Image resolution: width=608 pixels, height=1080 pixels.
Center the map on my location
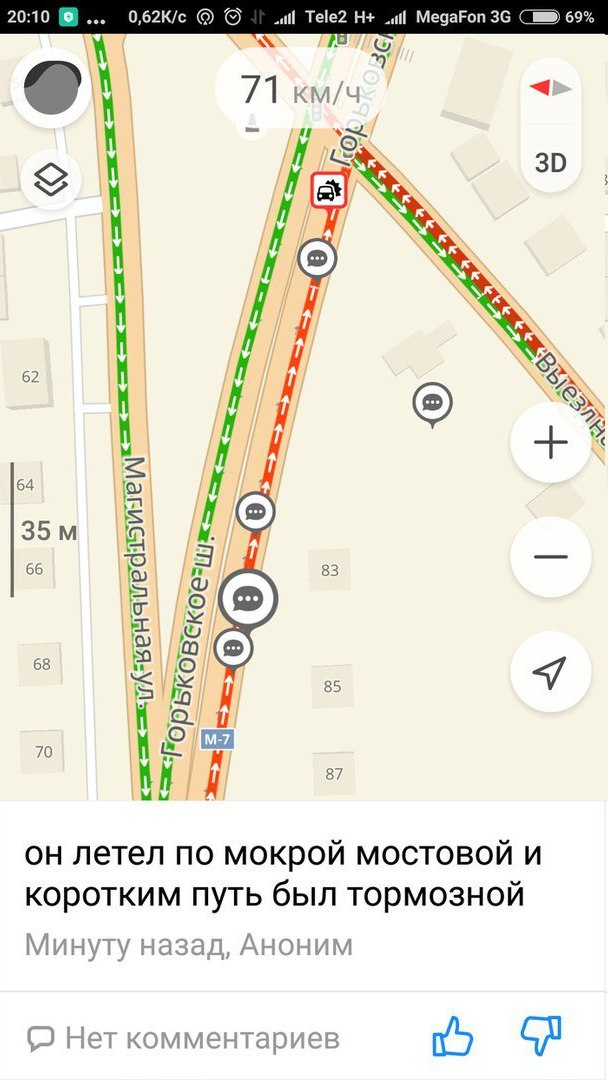coord(551,672)
